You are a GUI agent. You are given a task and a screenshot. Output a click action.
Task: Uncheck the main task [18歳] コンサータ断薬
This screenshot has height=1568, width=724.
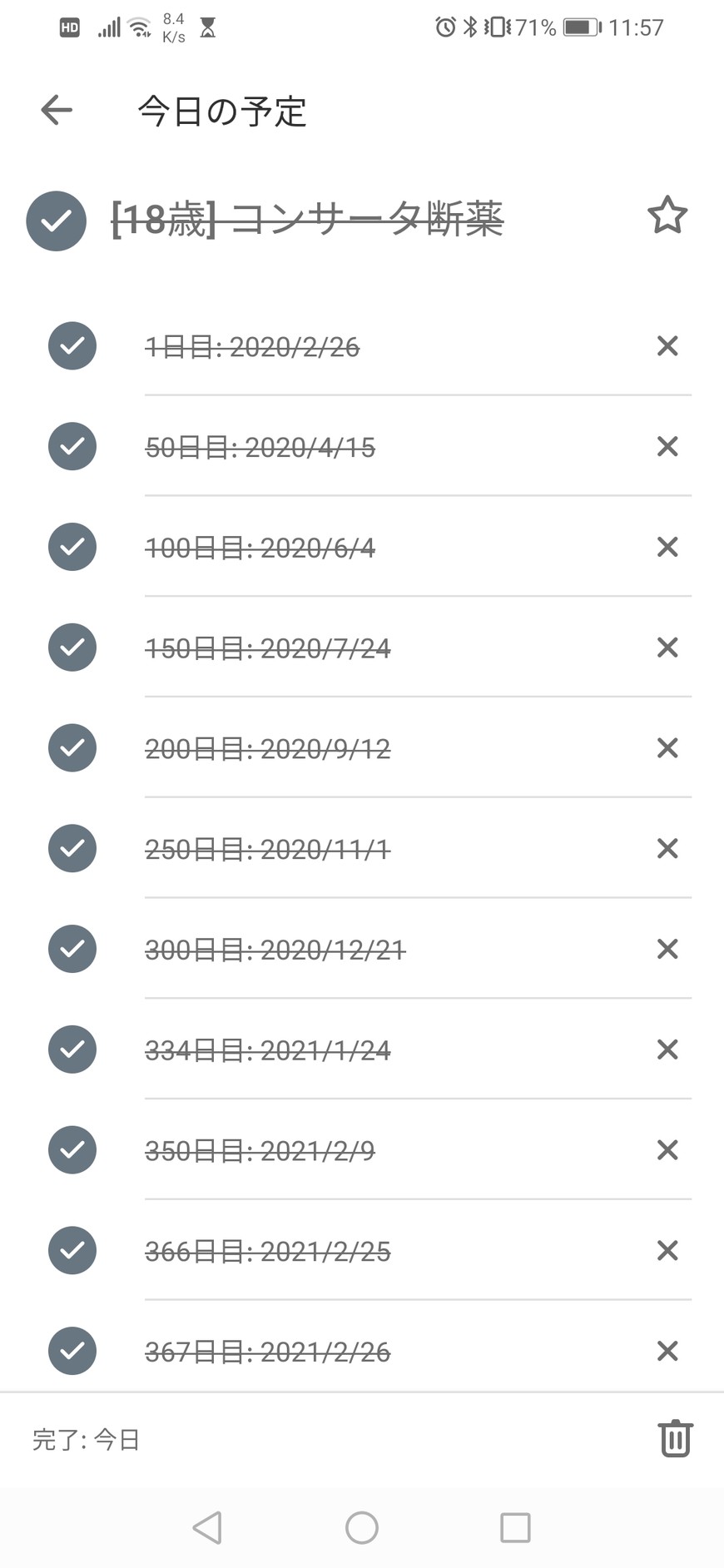click(x=57, y=221)
